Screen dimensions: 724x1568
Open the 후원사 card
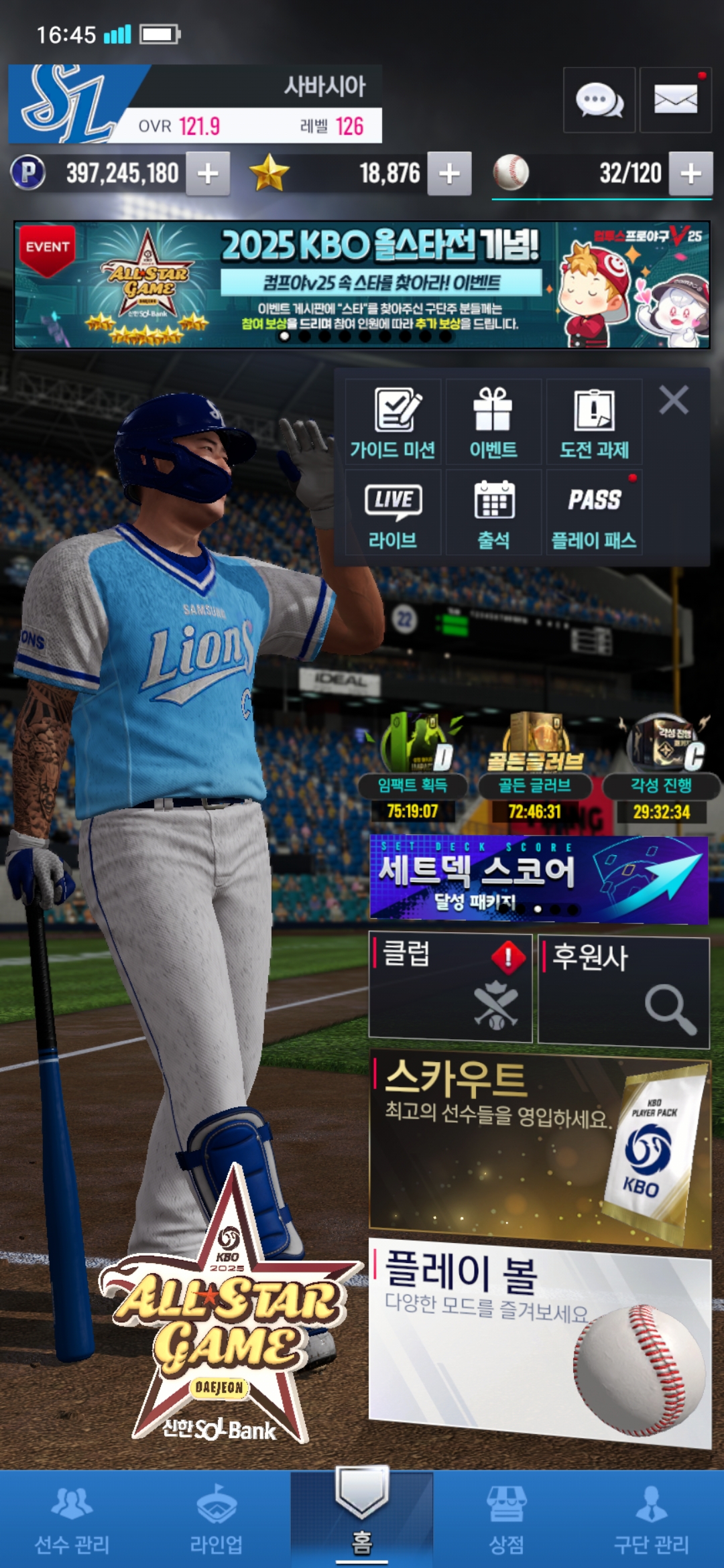[x=623, y=992]
